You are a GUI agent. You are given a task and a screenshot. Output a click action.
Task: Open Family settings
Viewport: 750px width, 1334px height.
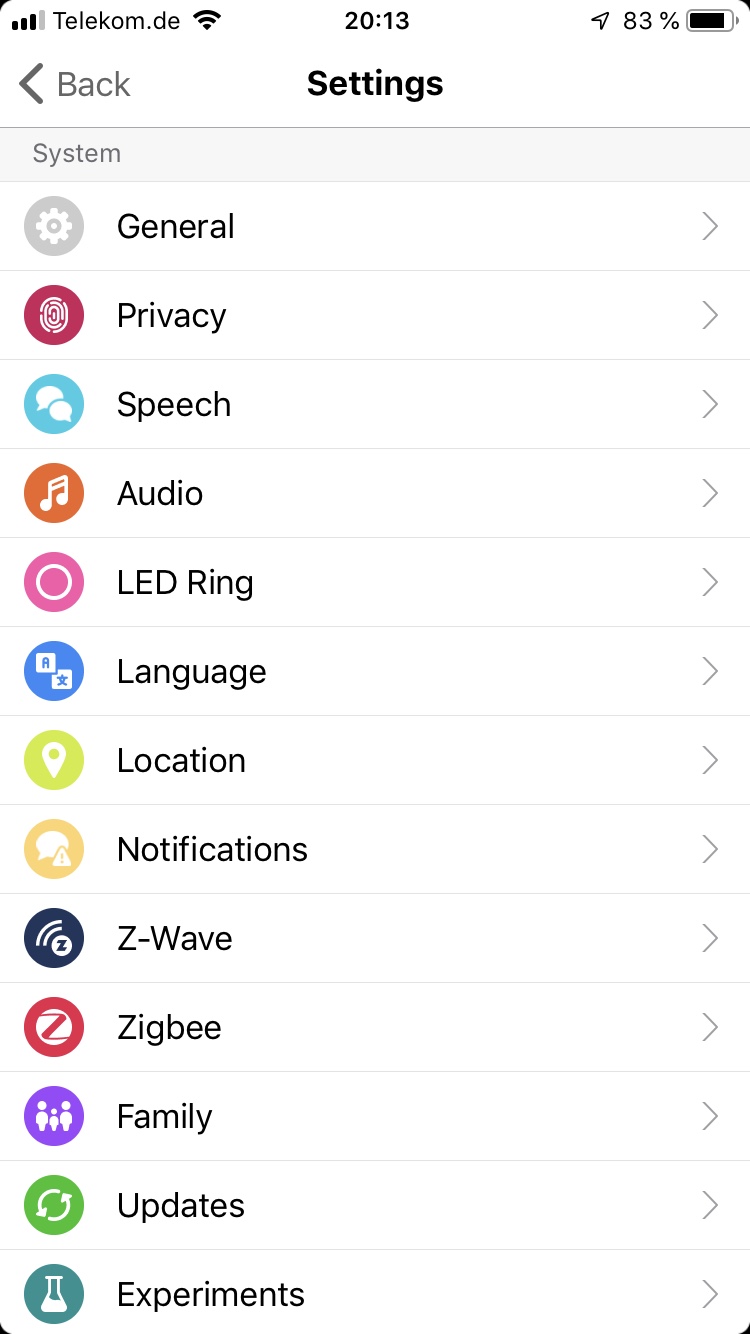pos(375,1117)
